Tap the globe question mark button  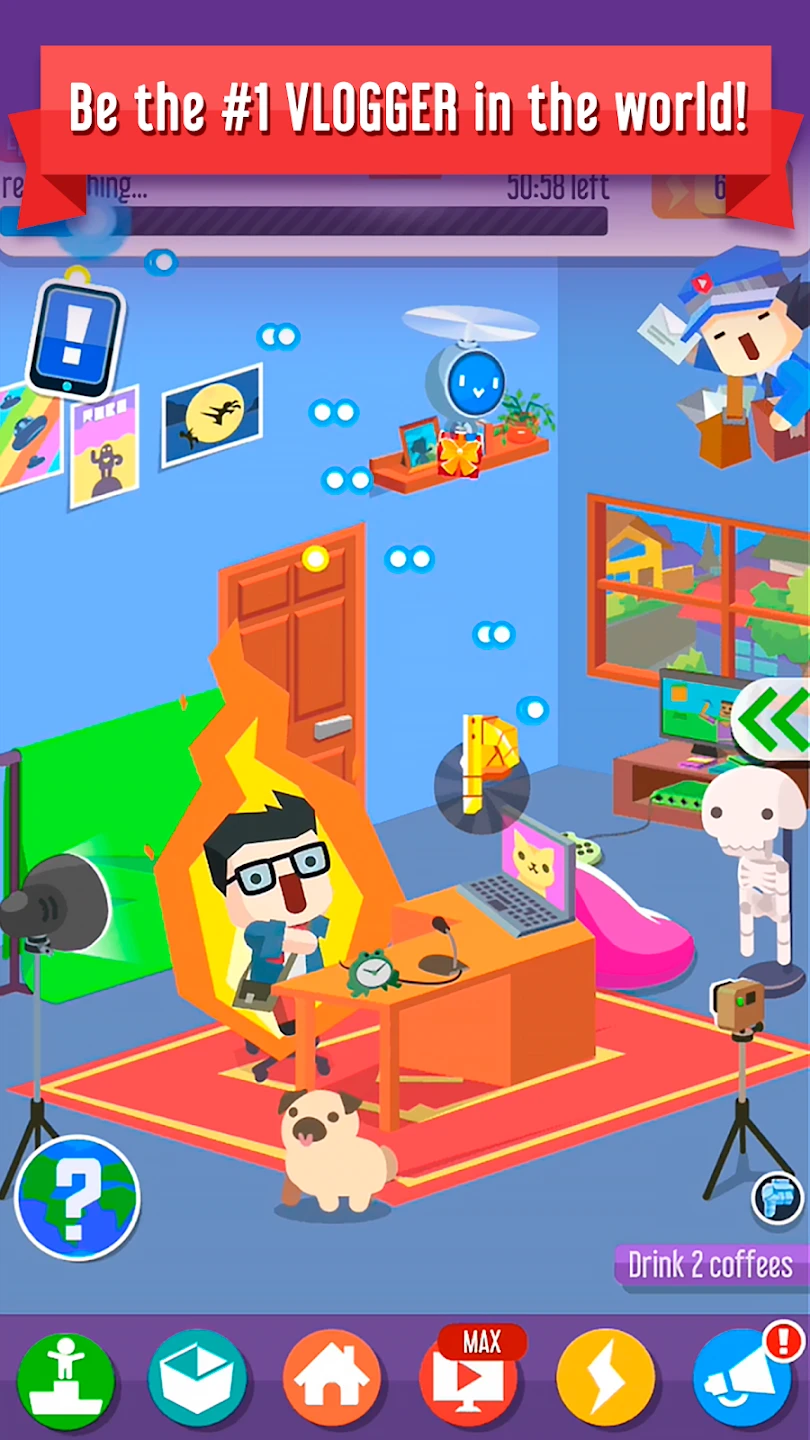pyautogui.click(x=78, y=1197)
